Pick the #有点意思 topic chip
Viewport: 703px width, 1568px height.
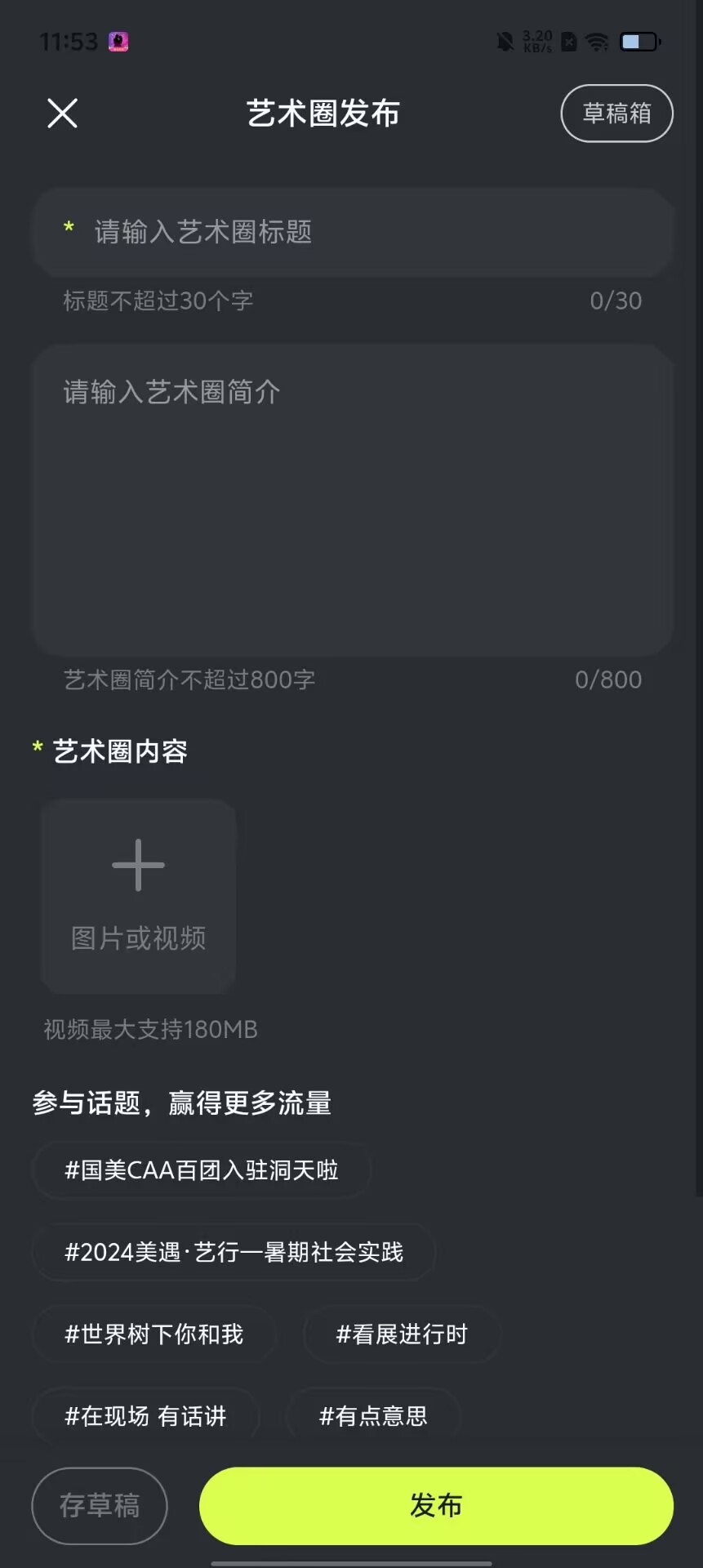(x=373, y=1416)
